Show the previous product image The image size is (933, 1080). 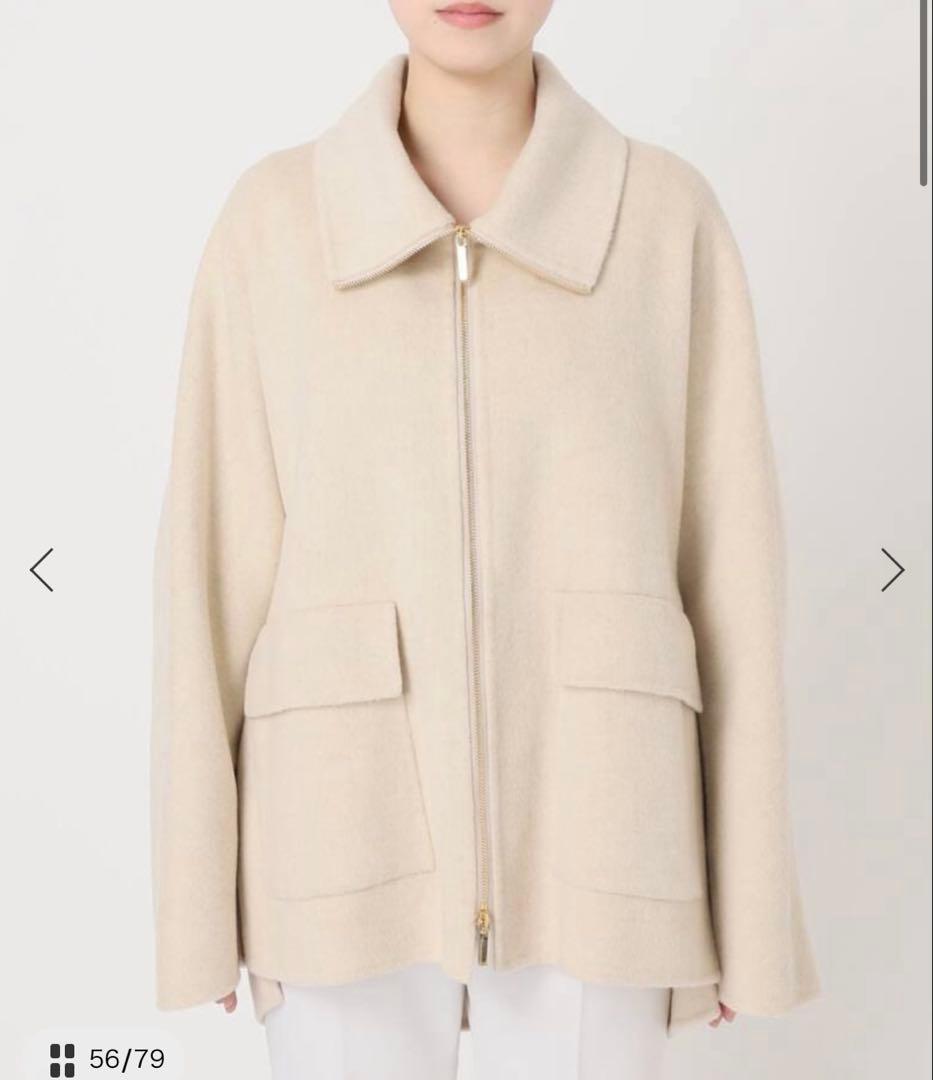click(x=41, y=570)
